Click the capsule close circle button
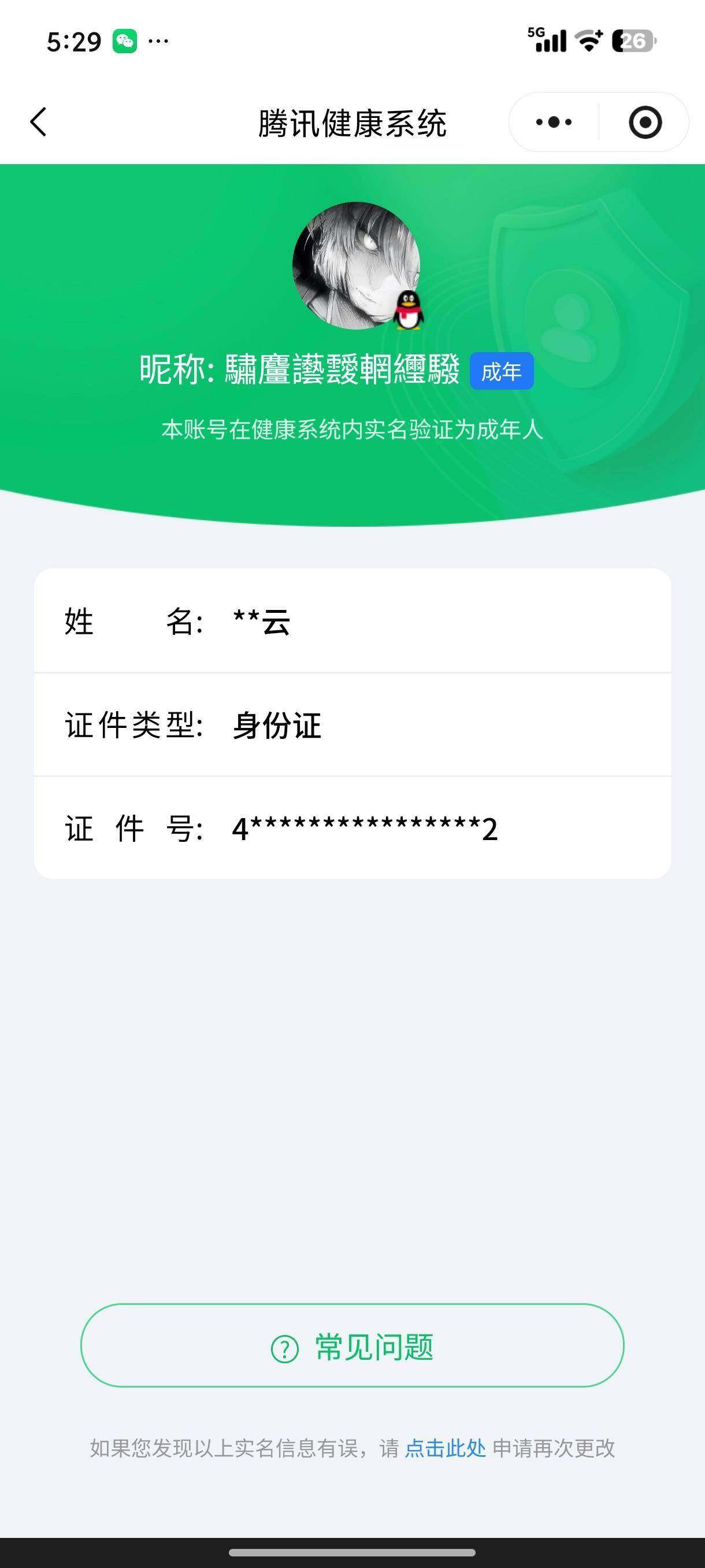The height and width of the screenshot is (1568, 705). (x=645, y=122)
